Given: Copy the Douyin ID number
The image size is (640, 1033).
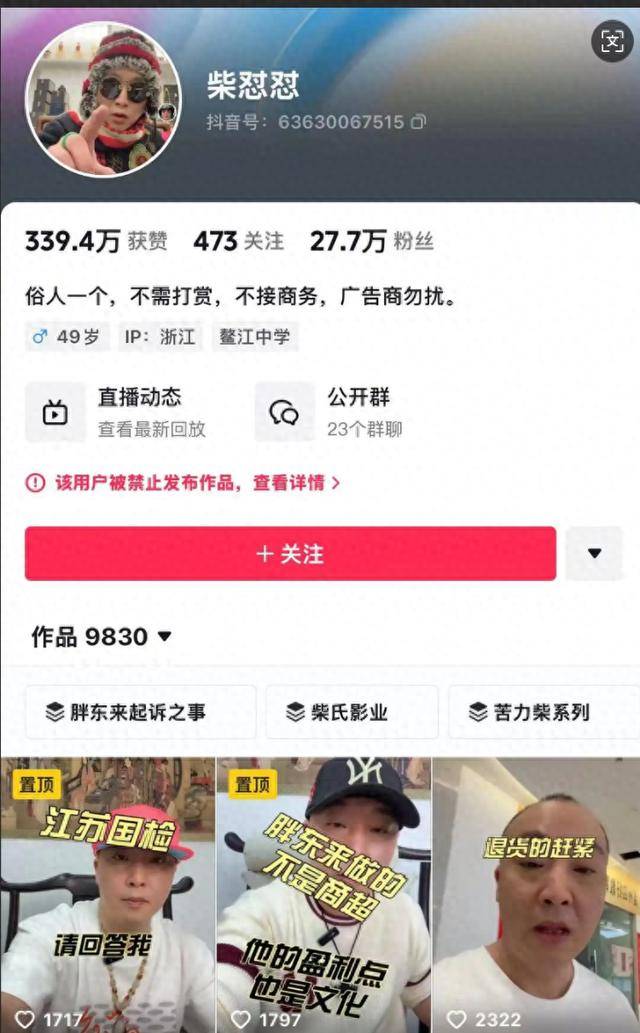Looking at the screenshot, I should point(419,122).
